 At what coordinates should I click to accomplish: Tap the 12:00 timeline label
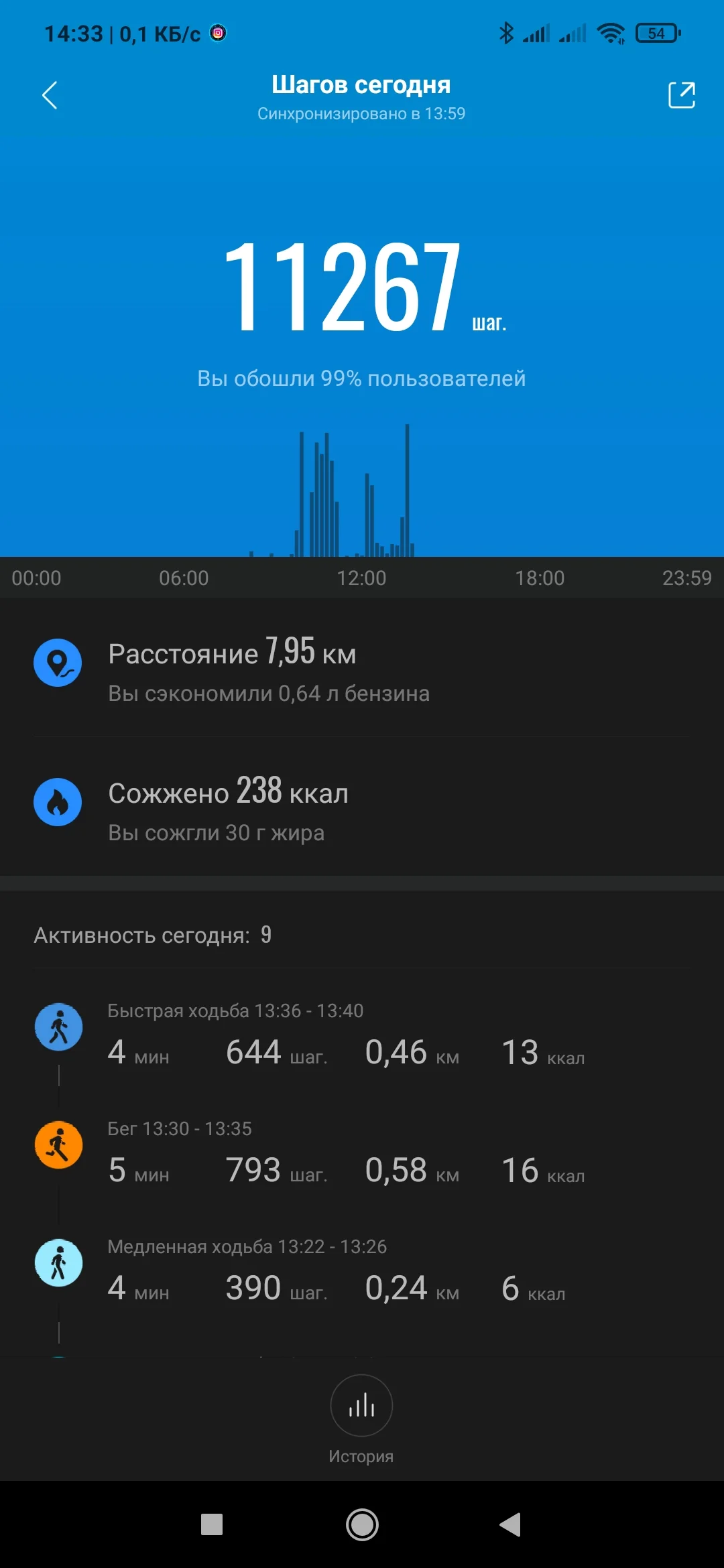tap(362, 578)
